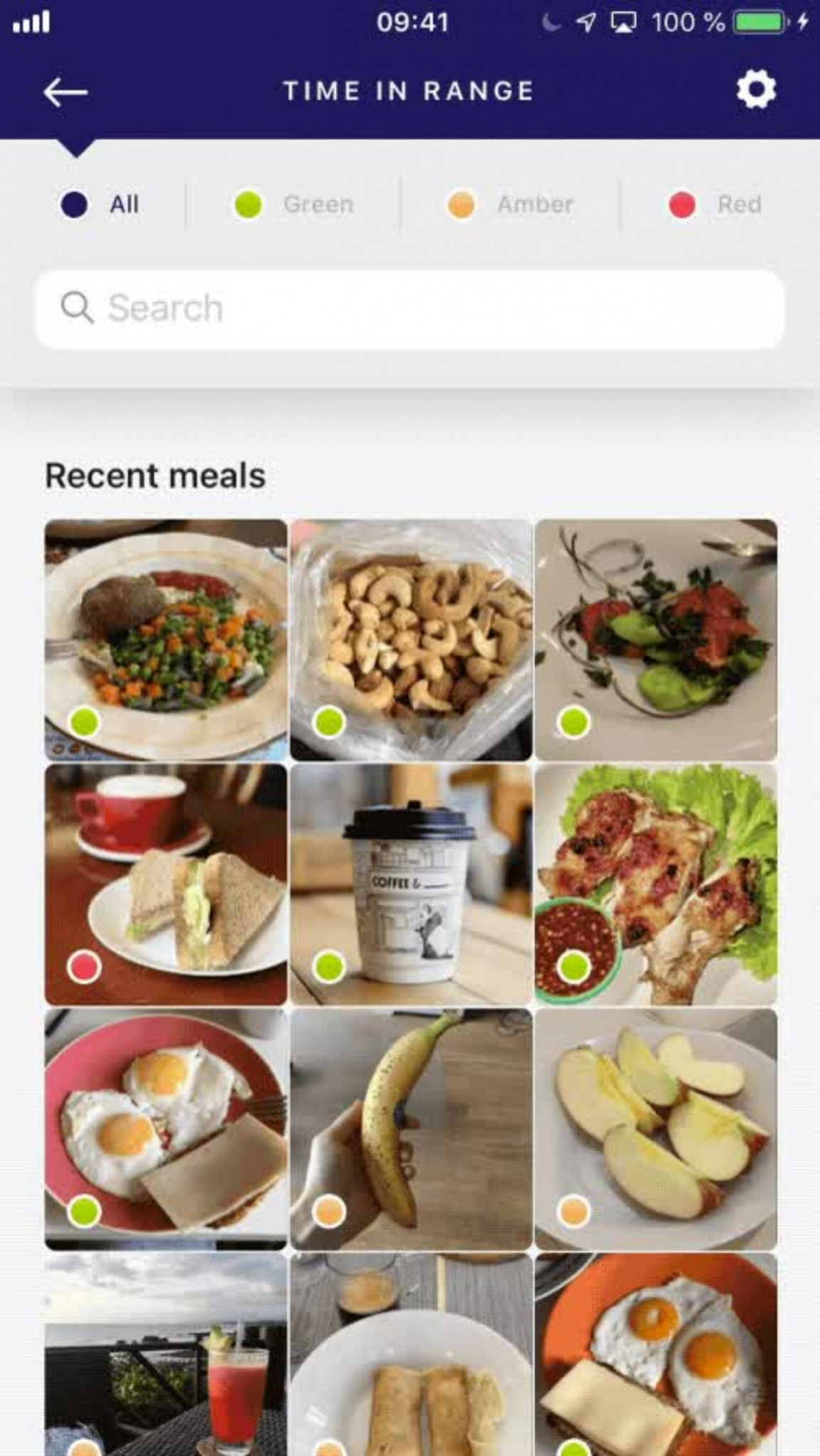View the cashew nuts meal

(411, 640)
